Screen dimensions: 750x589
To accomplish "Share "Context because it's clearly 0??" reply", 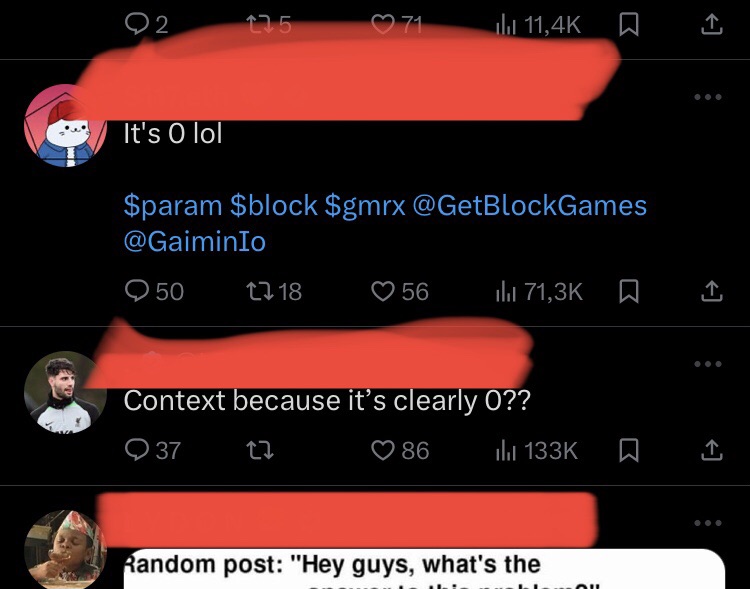I will tap(710, 450).
